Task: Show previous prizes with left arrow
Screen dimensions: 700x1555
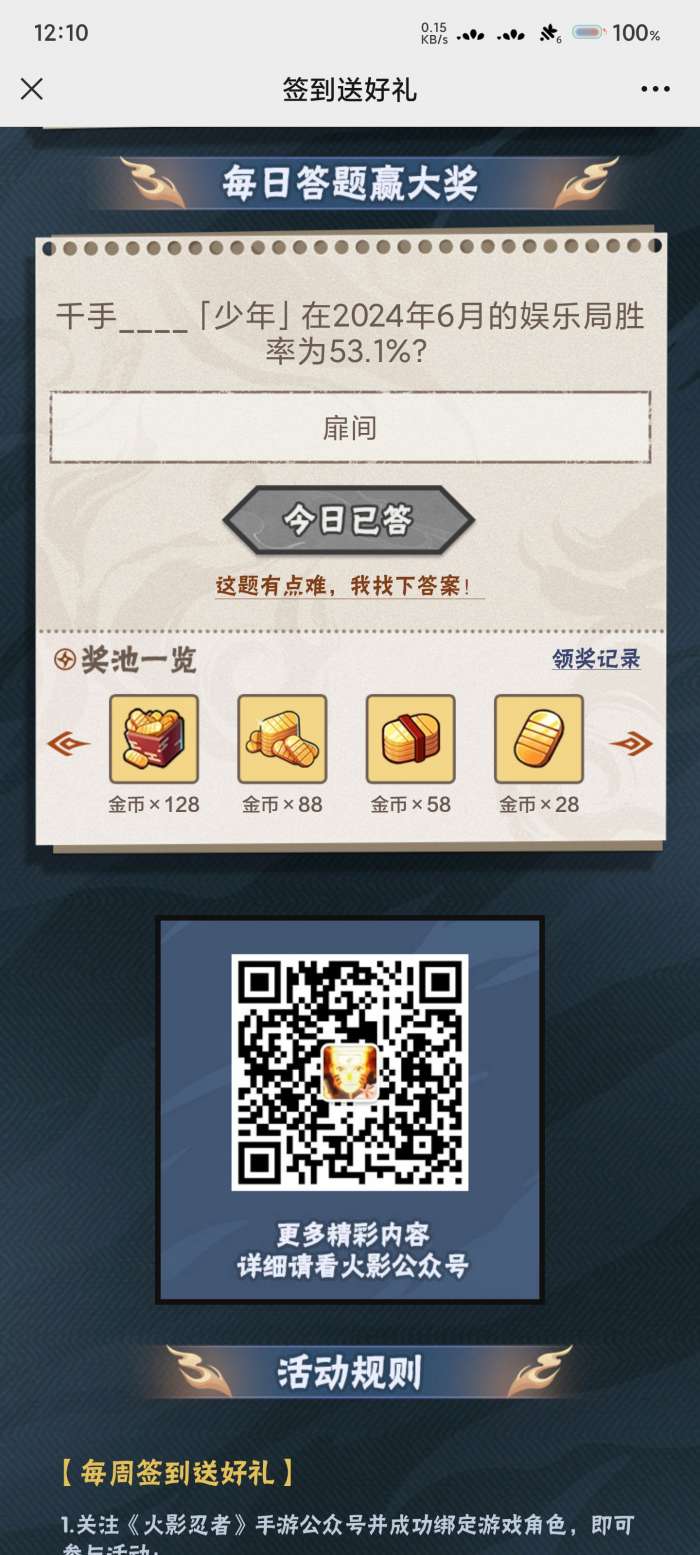Action: tap(68, 743)
